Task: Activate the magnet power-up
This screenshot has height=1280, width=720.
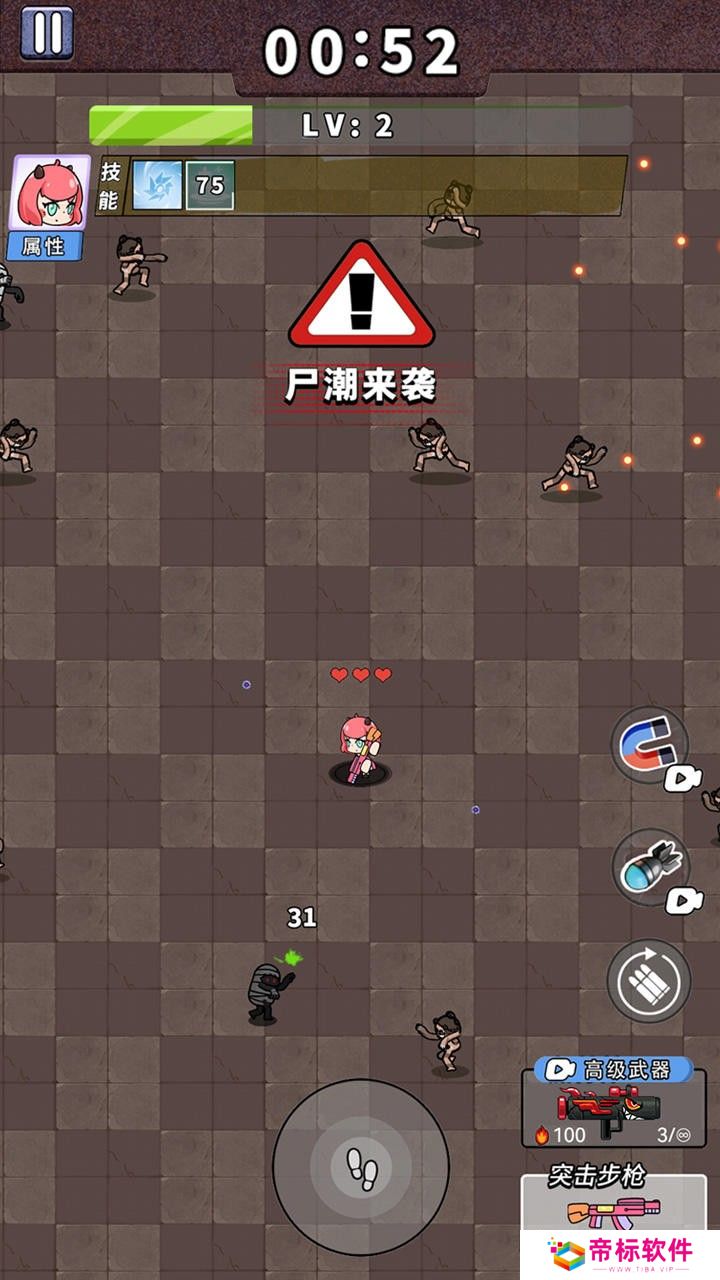Action: point(650,746)
